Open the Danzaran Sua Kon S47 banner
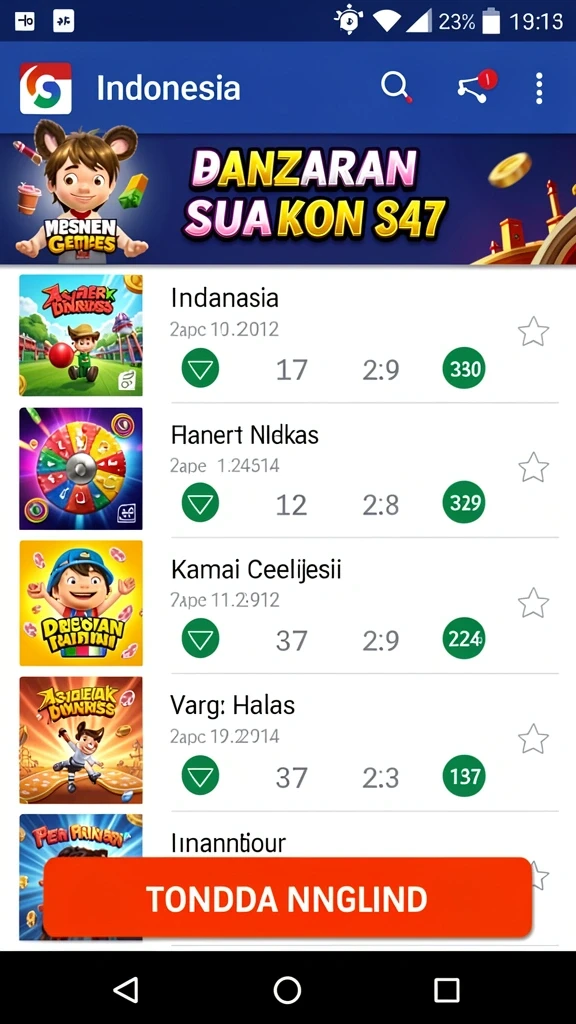This screenshot has width=576, height=1024. [x=288, y=199]
